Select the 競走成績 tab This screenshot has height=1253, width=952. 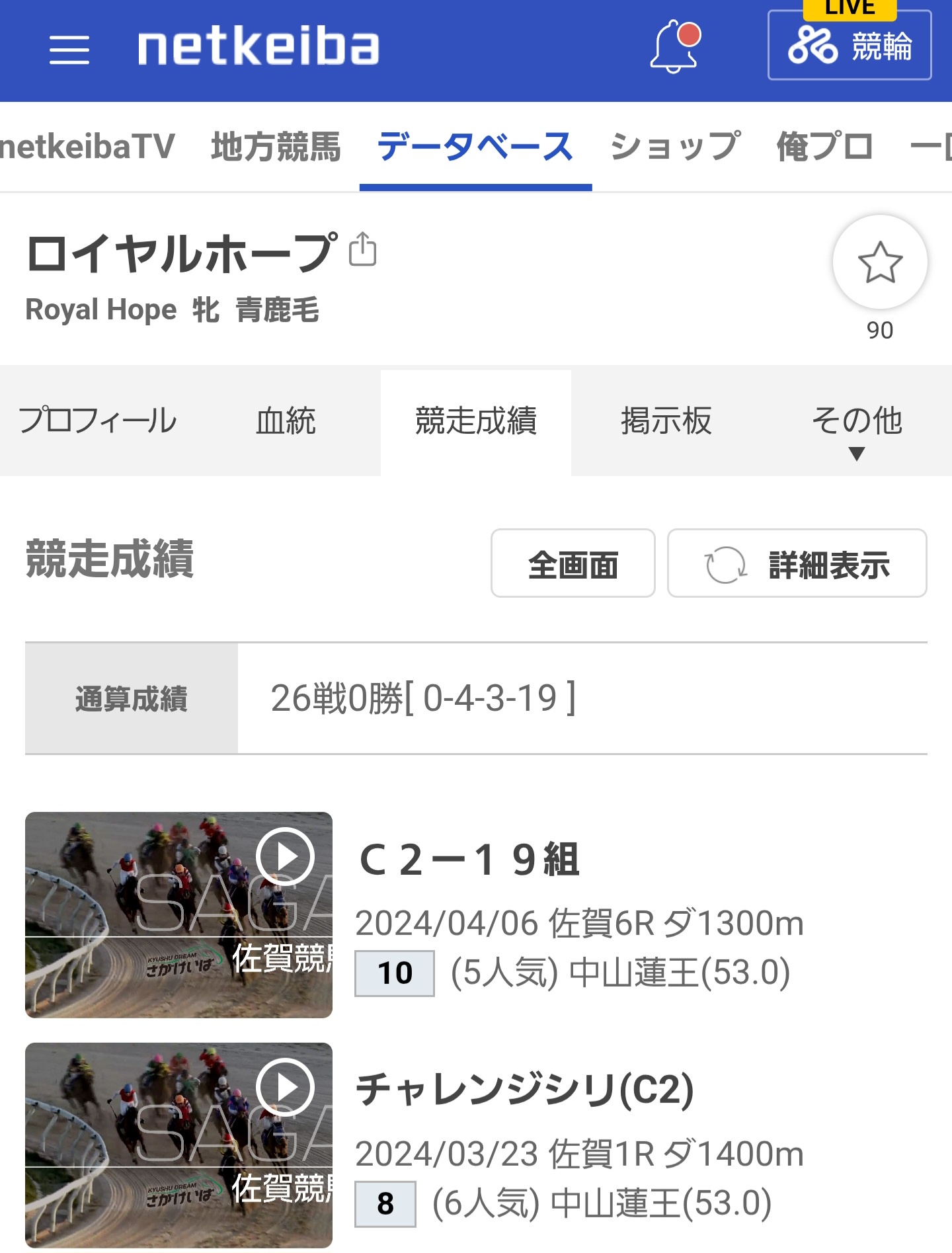[475, 421]
